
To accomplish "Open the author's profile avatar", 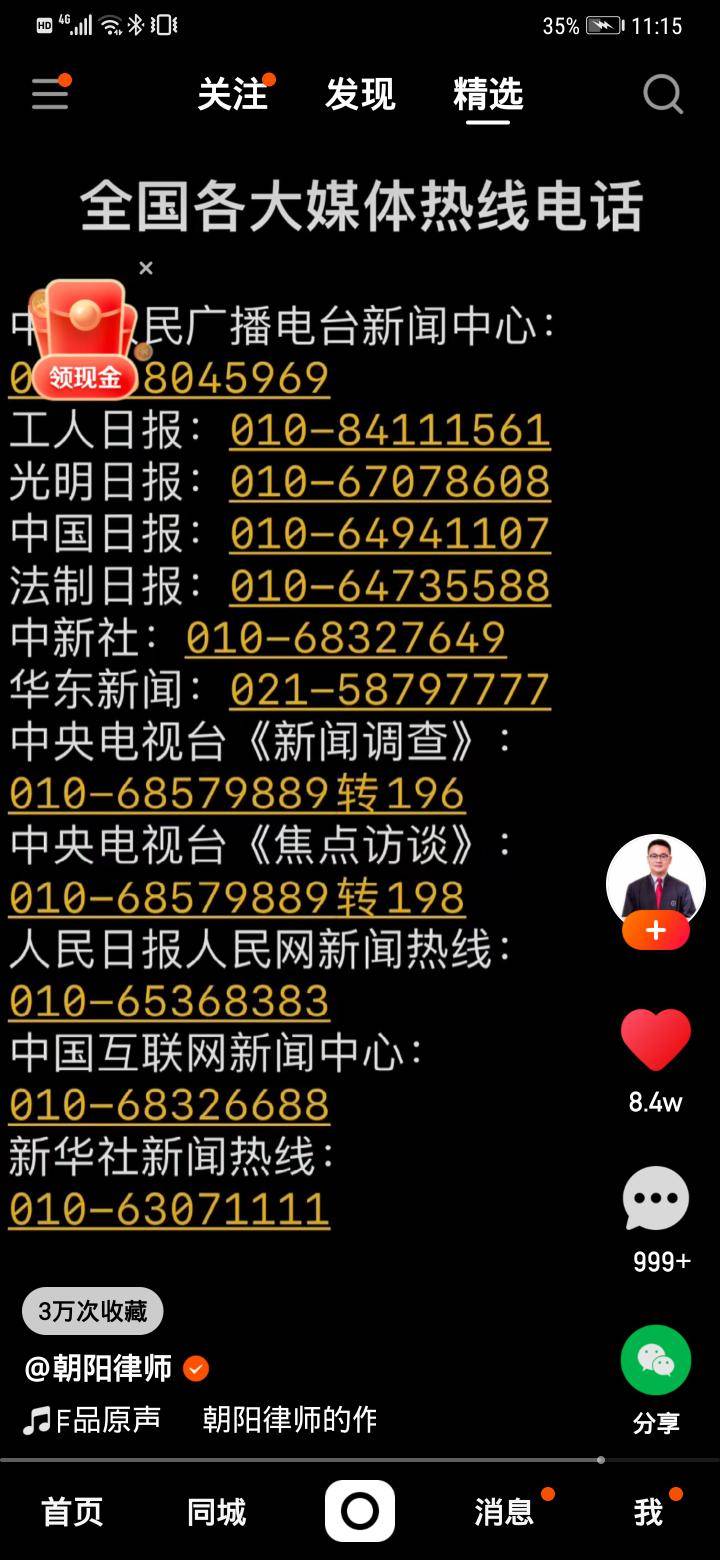I will [x=656, y=880].
